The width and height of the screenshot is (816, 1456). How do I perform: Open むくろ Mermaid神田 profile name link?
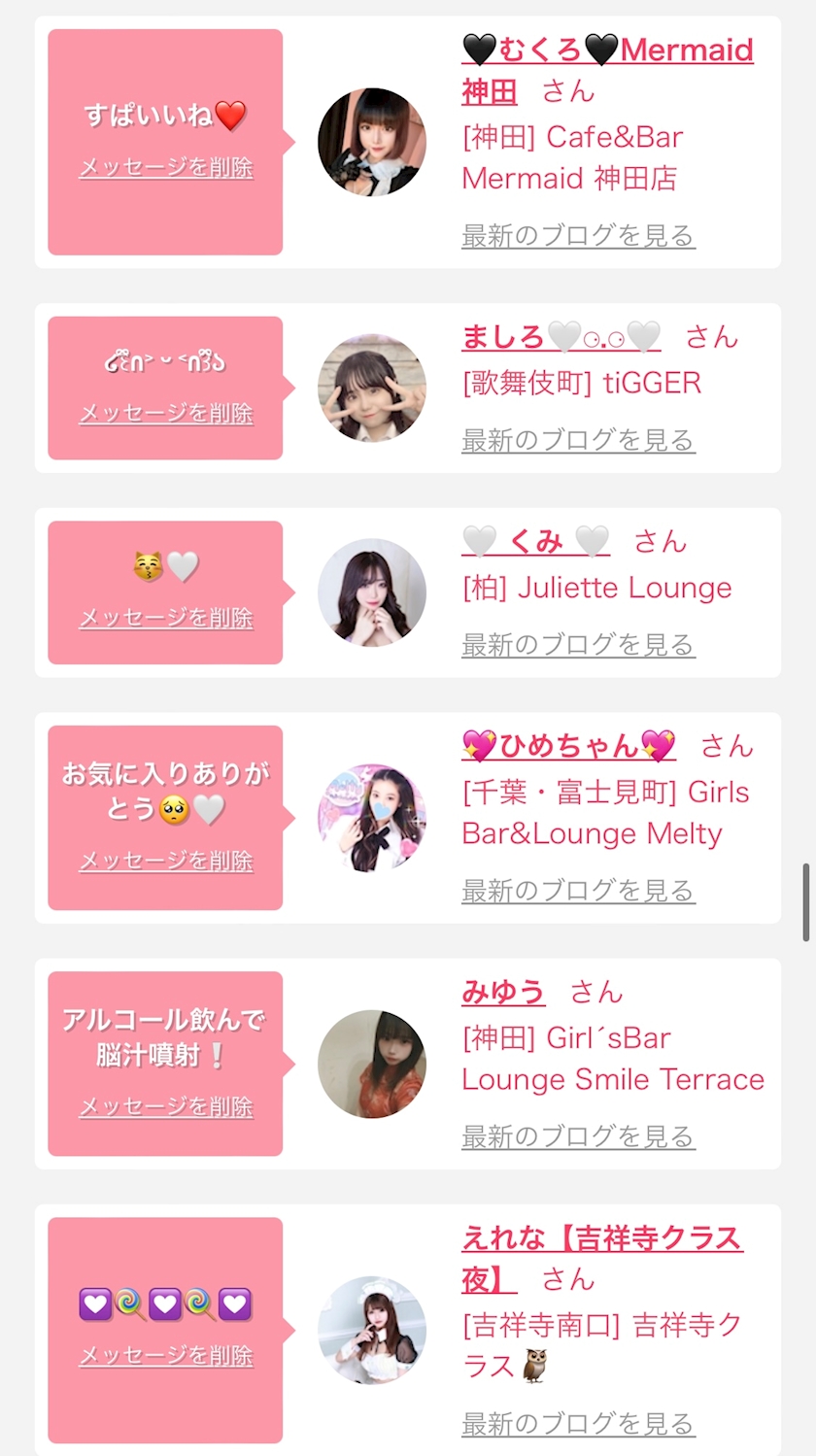point(607,50)
